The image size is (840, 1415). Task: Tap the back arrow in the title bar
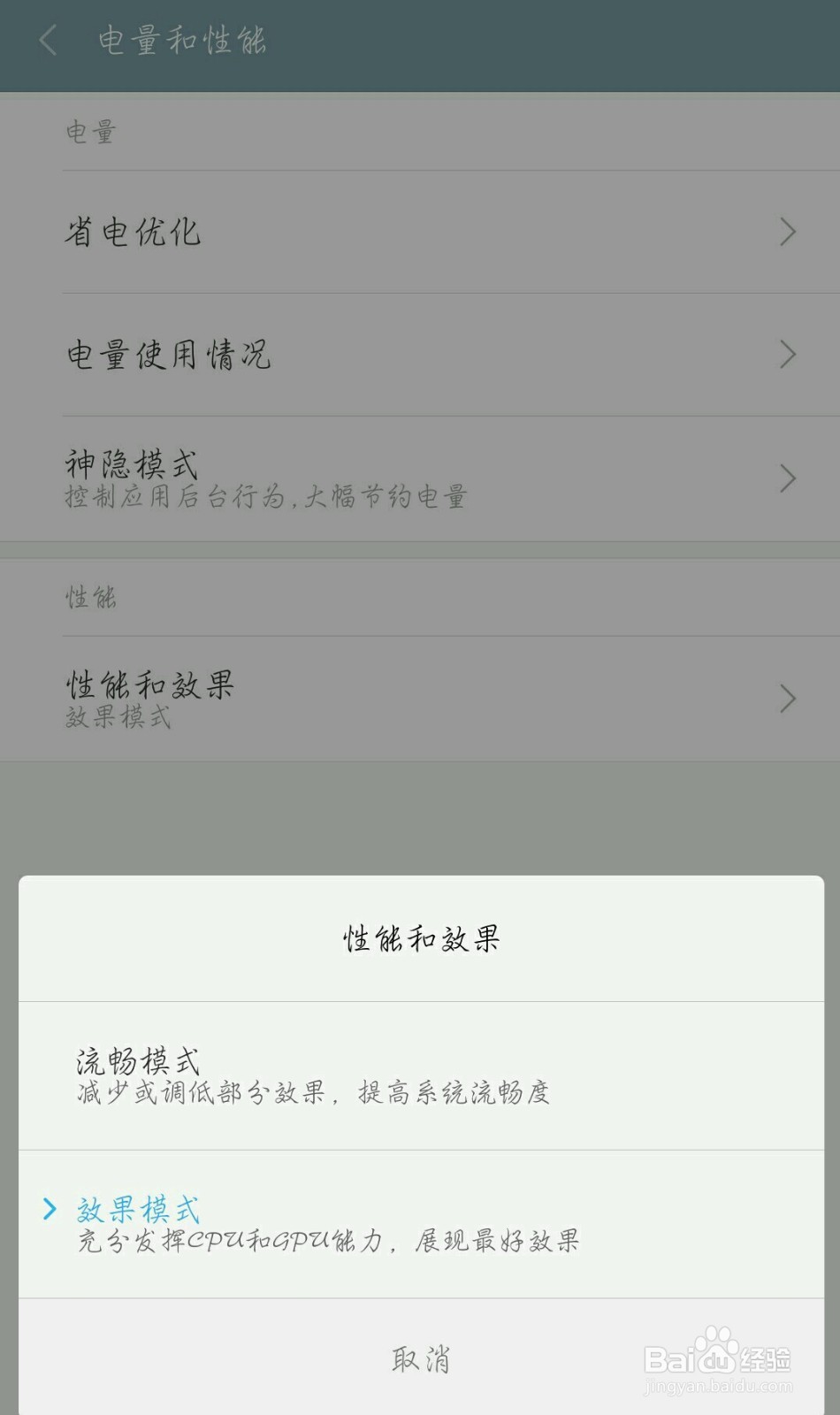[46, 41]
